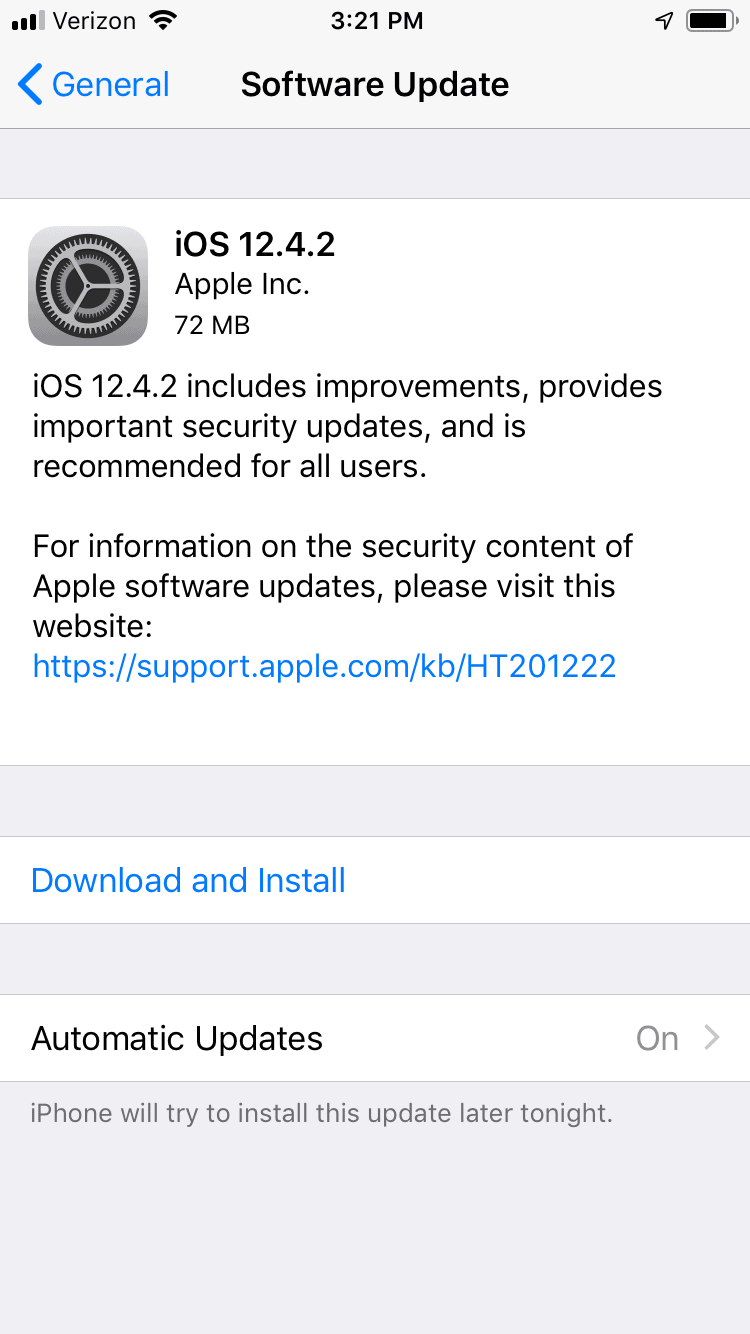Tap the battery indicator icon
The width and height of the screenshot is (750, 1334).
(712, 19)
